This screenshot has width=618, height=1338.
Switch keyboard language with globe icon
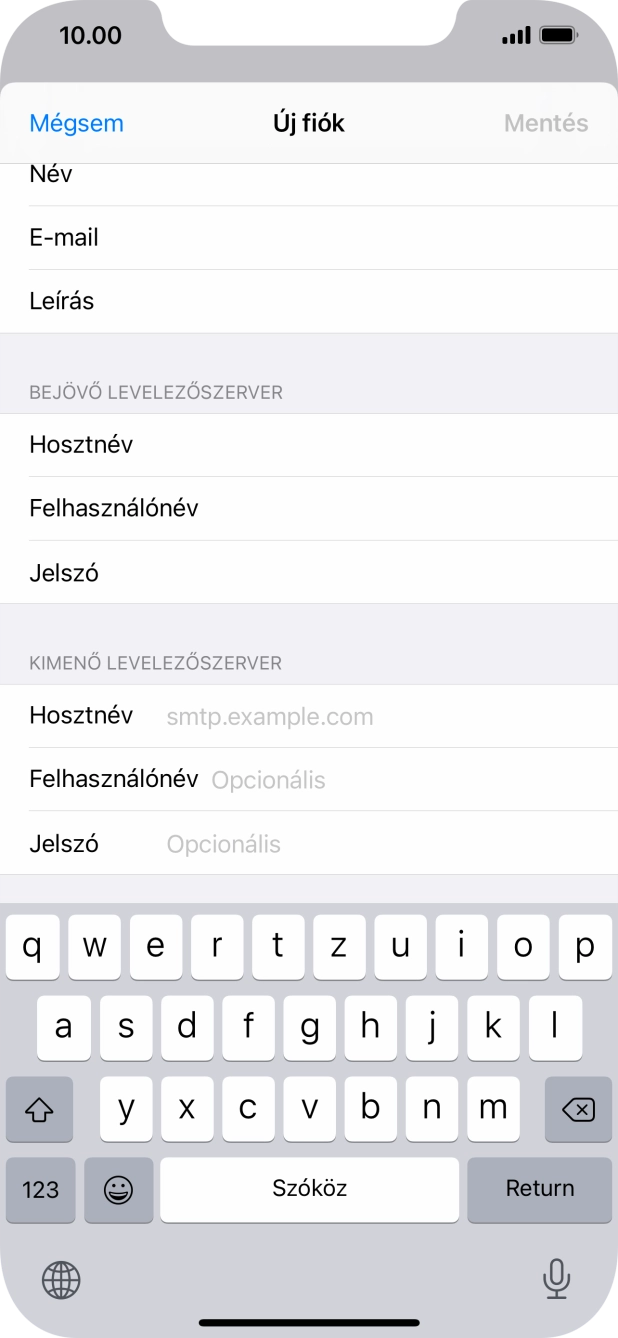pos(61,1279)
